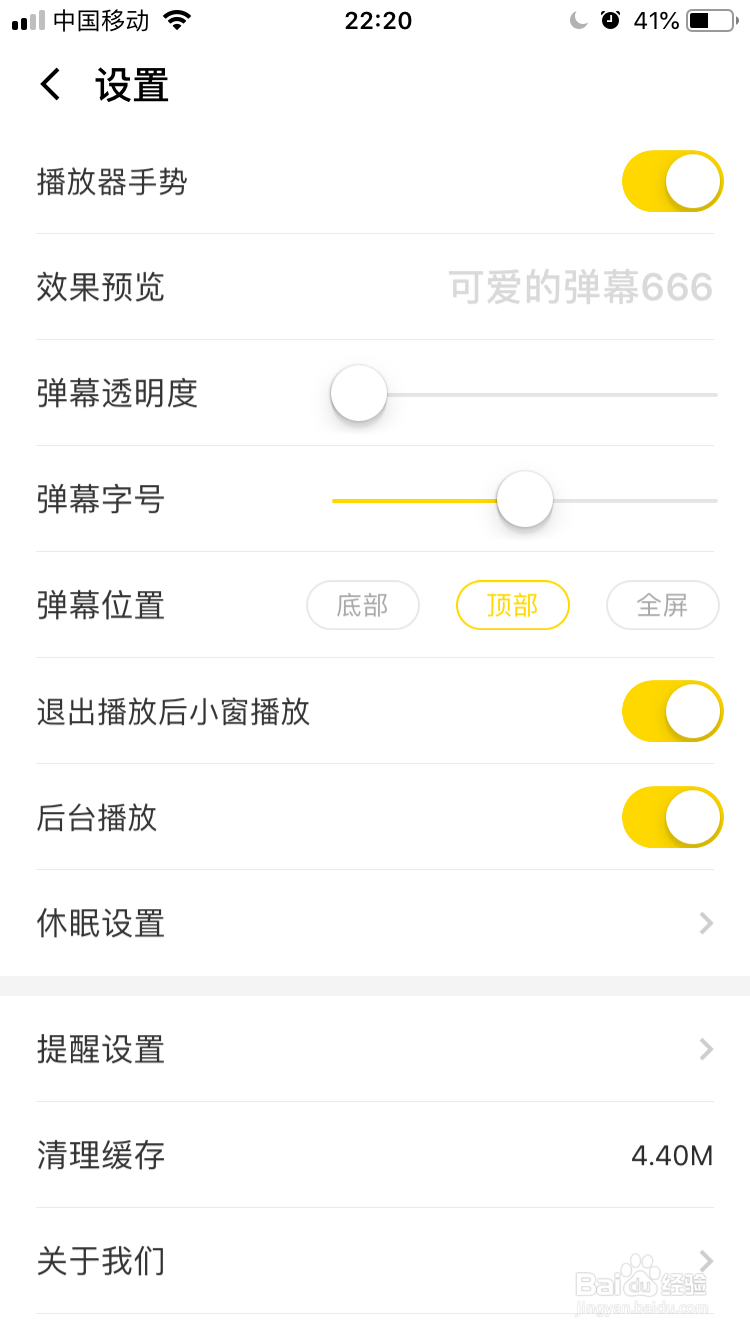Open 关于我们
This screenshot has height=1334, width=750.
click(375, 1261)
